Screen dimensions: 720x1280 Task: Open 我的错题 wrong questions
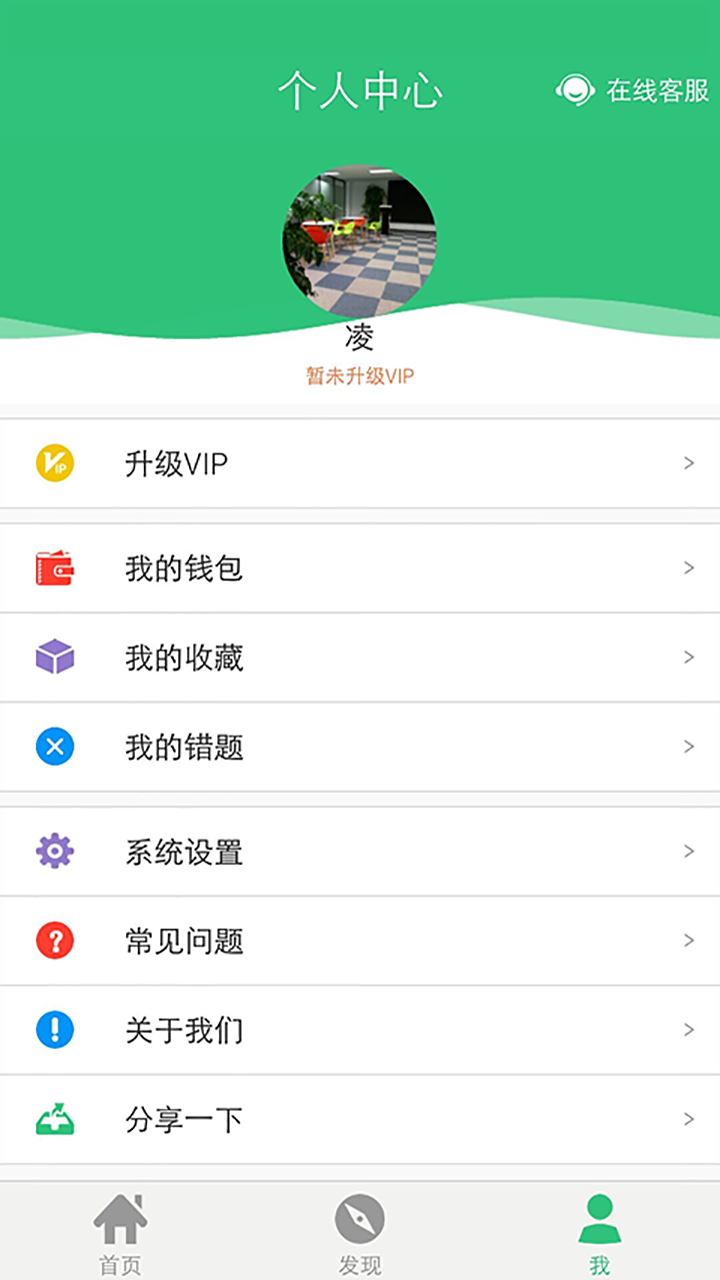pyautogui.click(x=360, y=747)
